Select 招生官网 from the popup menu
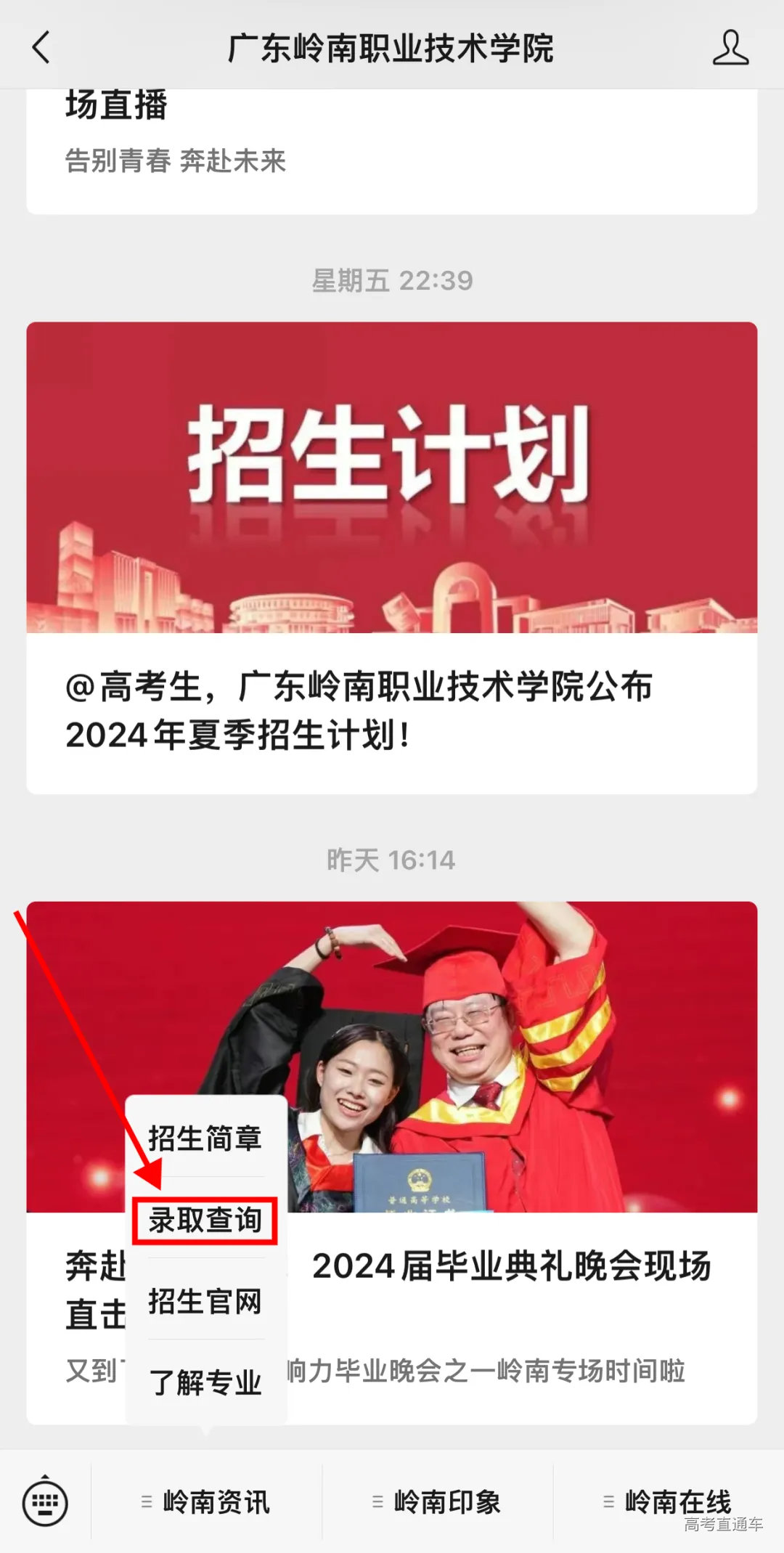 204,1303
